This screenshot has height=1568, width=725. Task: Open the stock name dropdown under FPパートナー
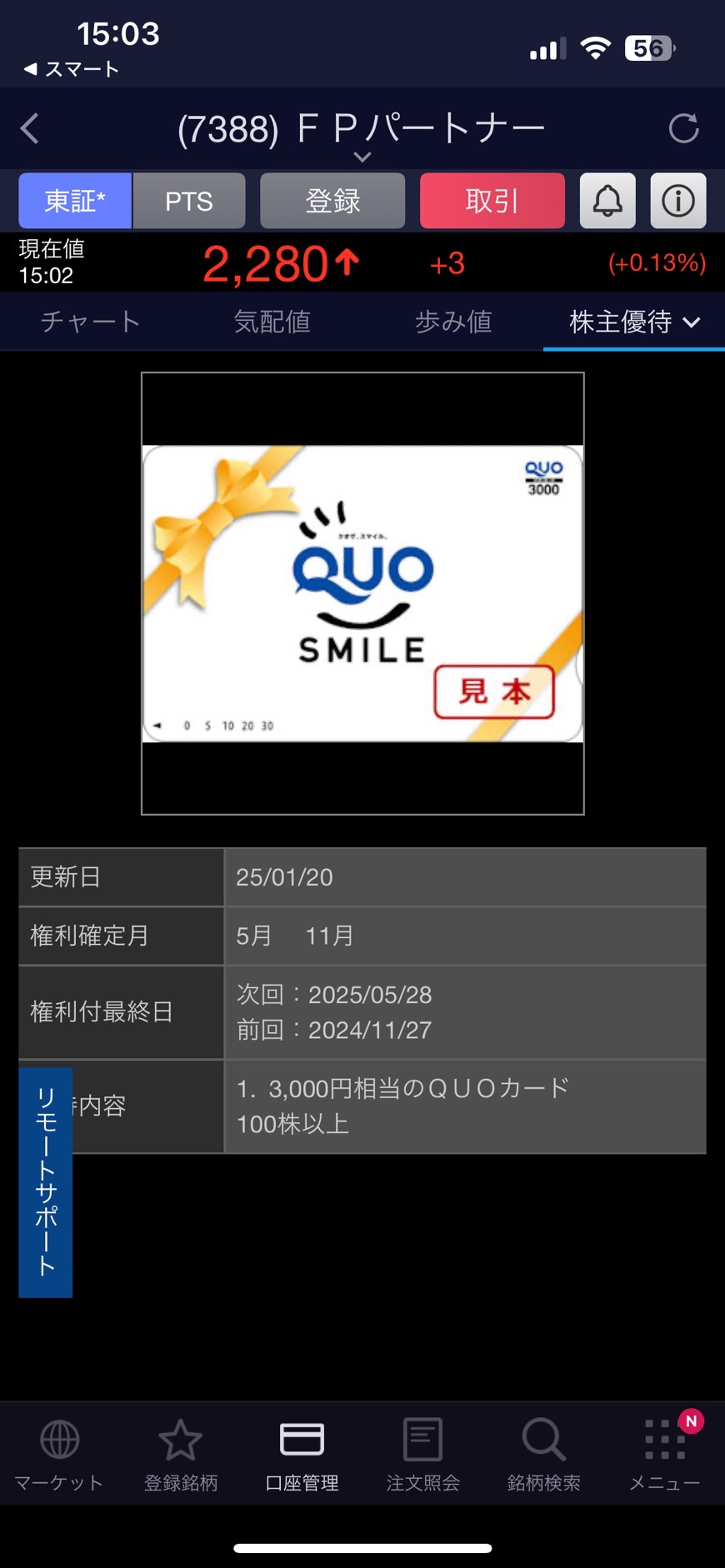coord(362,158)
